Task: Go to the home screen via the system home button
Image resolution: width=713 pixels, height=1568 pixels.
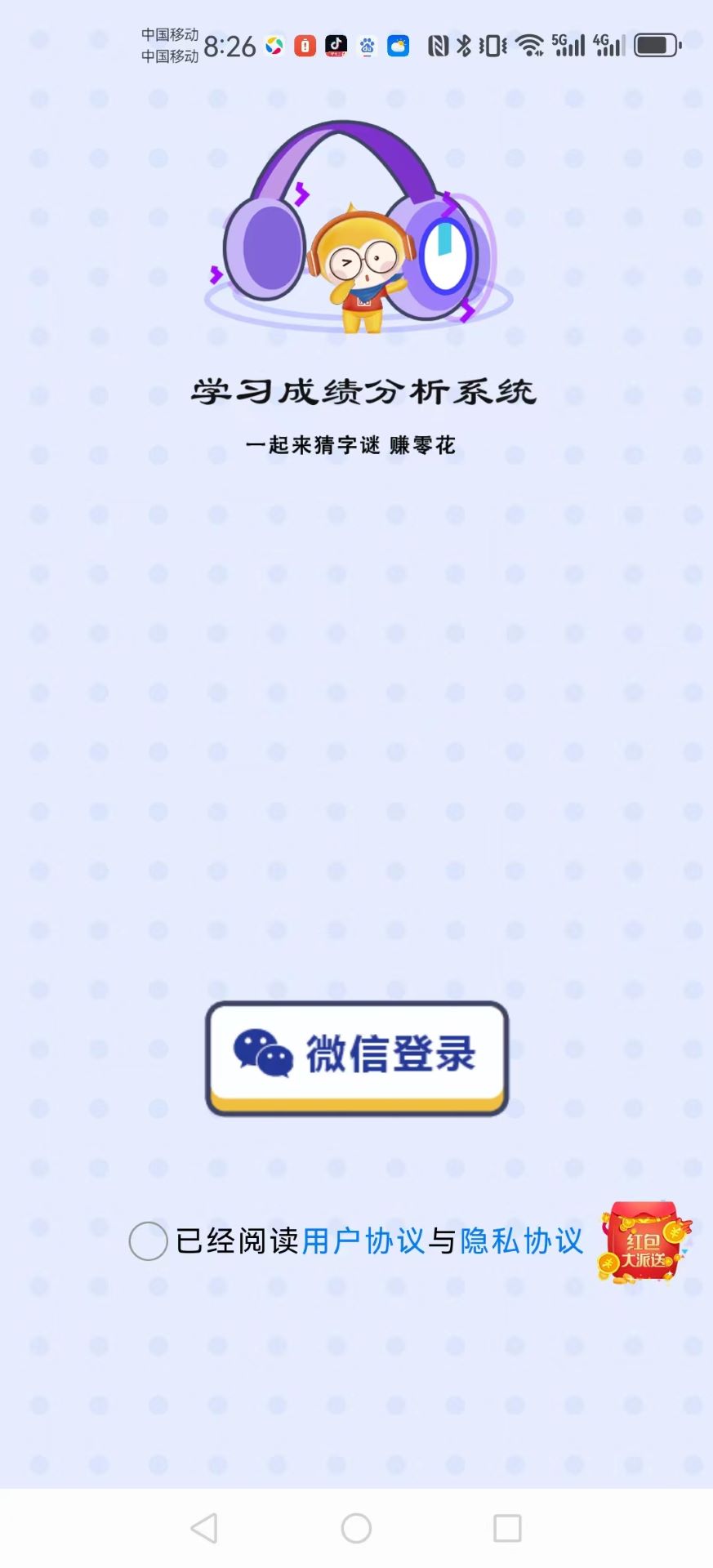Action: (x=356, y=1528)
